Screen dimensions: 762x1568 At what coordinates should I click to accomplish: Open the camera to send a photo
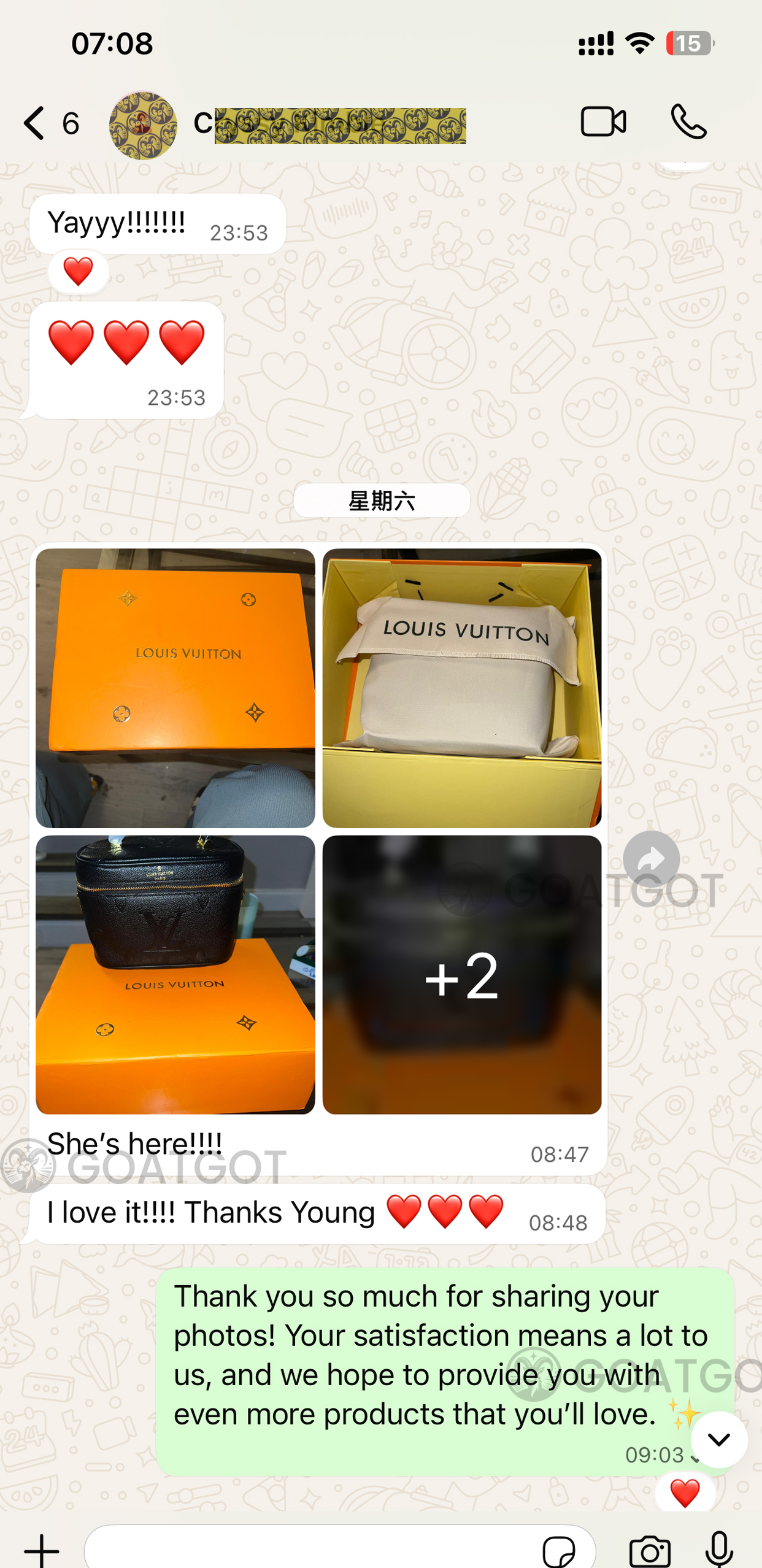click(x=650, y=1551)
